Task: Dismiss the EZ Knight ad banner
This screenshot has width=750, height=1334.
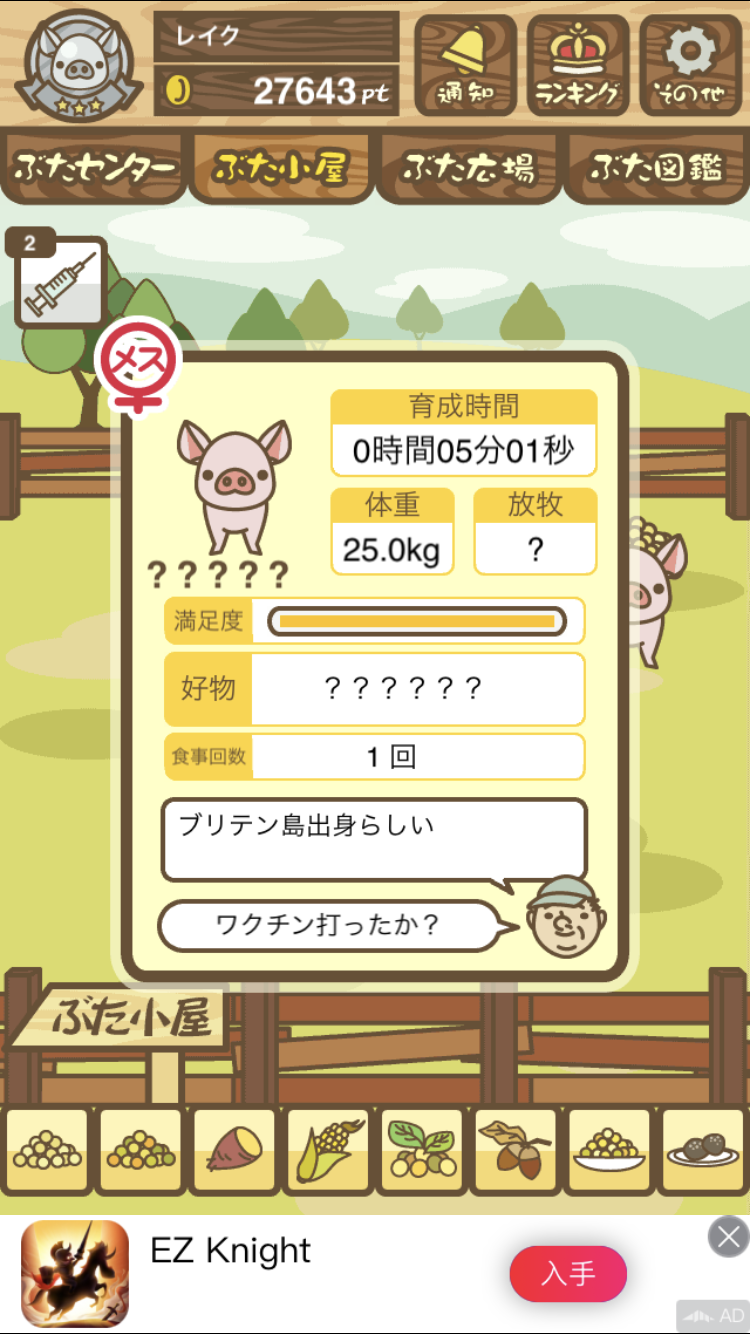Action: click(x=729, y=1237)
